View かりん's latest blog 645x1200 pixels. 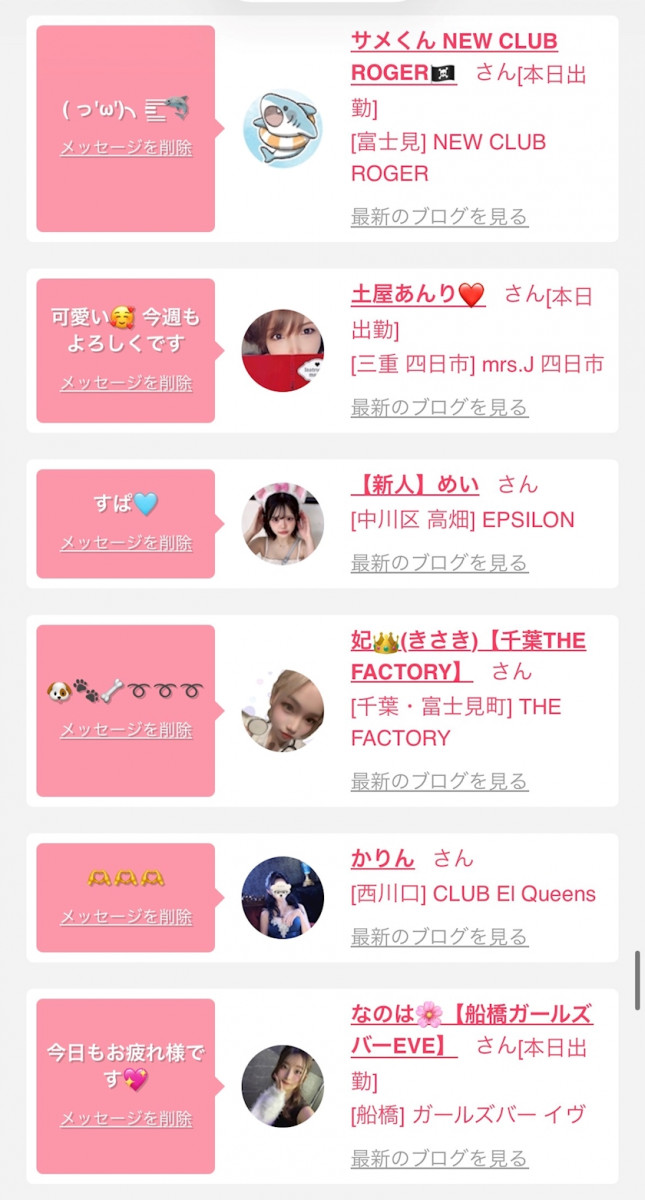click(x=439, y=937)
